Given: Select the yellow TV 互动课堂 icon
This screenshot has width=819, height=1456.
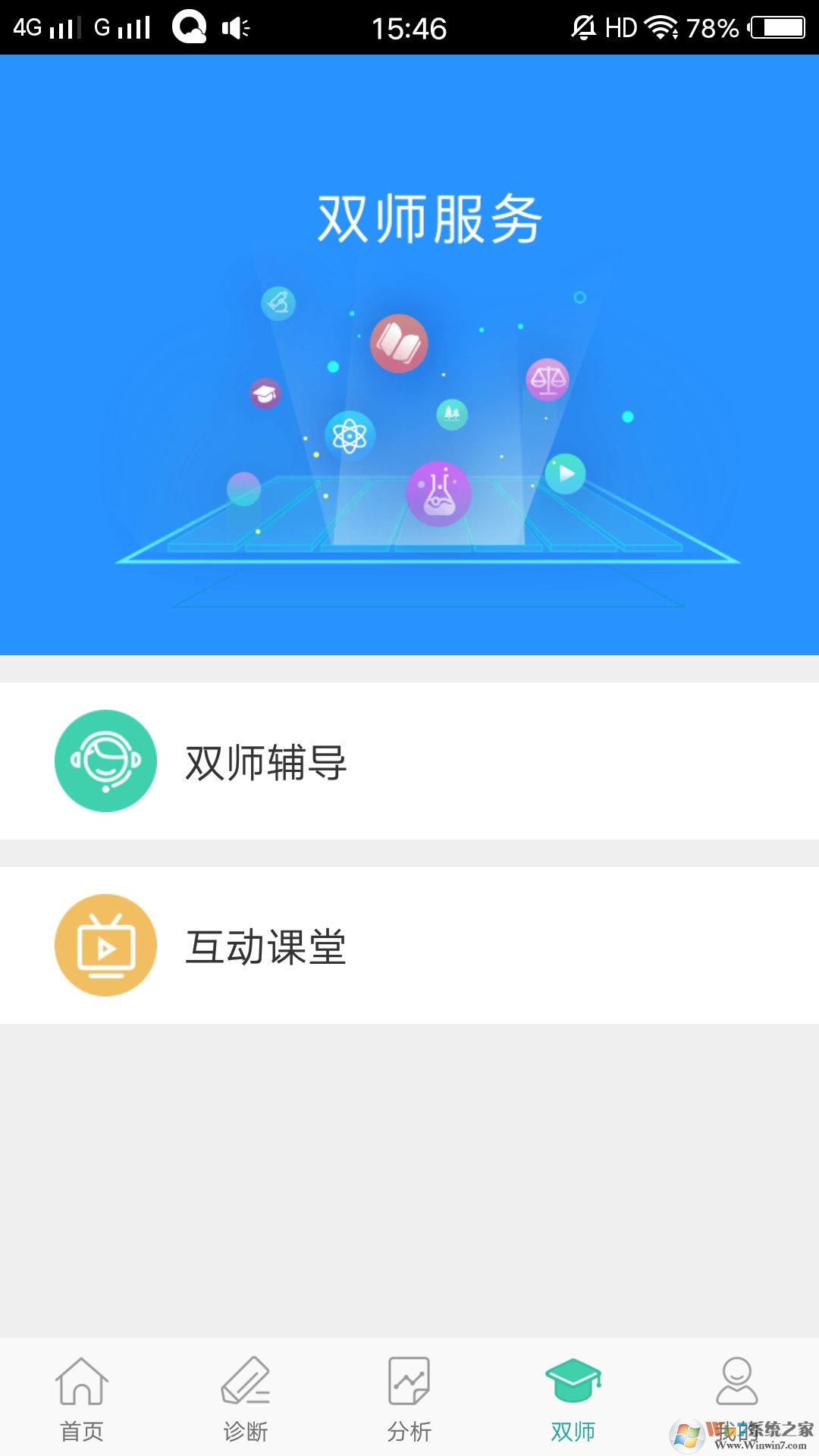Looking at the screenshot, I should pos(105,945).
